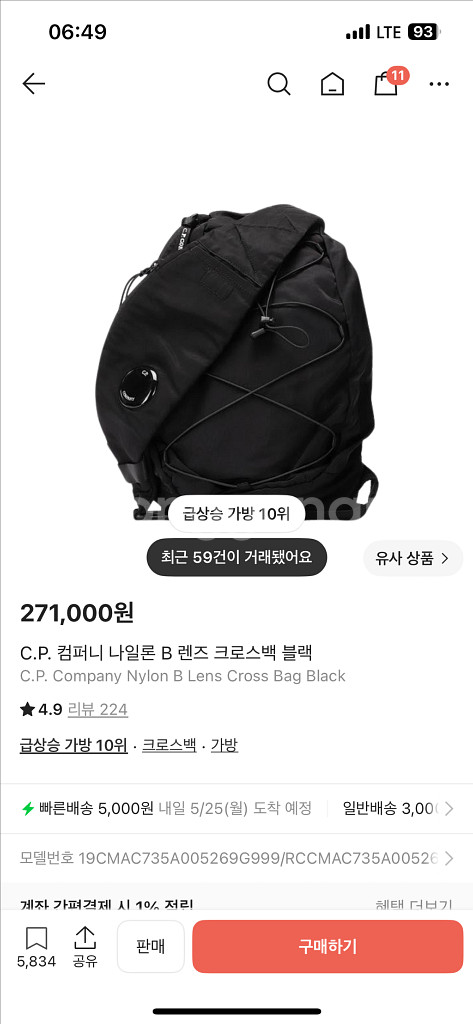The height and width of the screenshot is (1024, 473).
Task: Tap the 구매하기 buy button
Action: [328, 946]
